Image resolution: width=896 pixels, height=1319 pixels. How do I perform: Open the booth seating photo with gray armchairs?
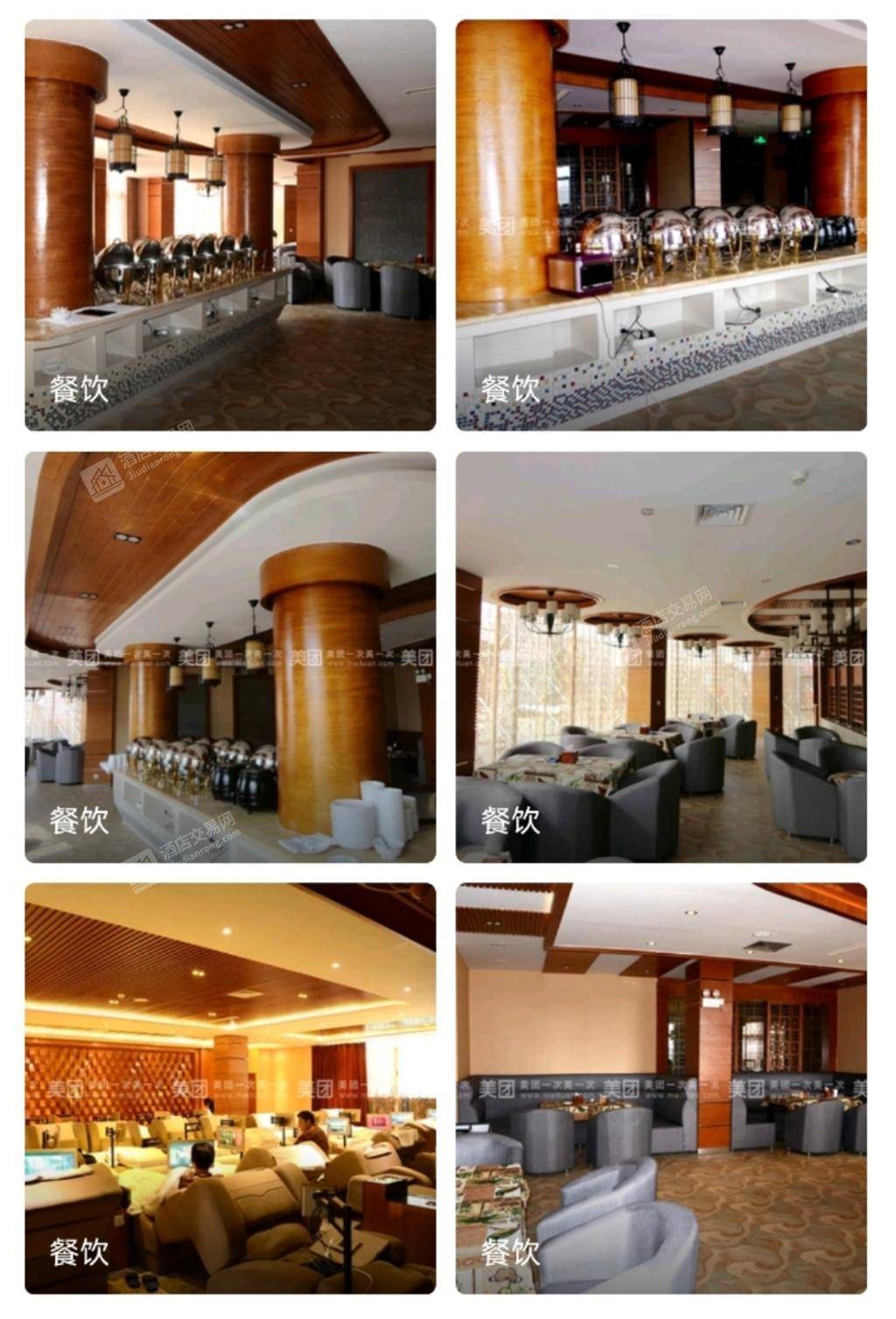(661, 1088)
